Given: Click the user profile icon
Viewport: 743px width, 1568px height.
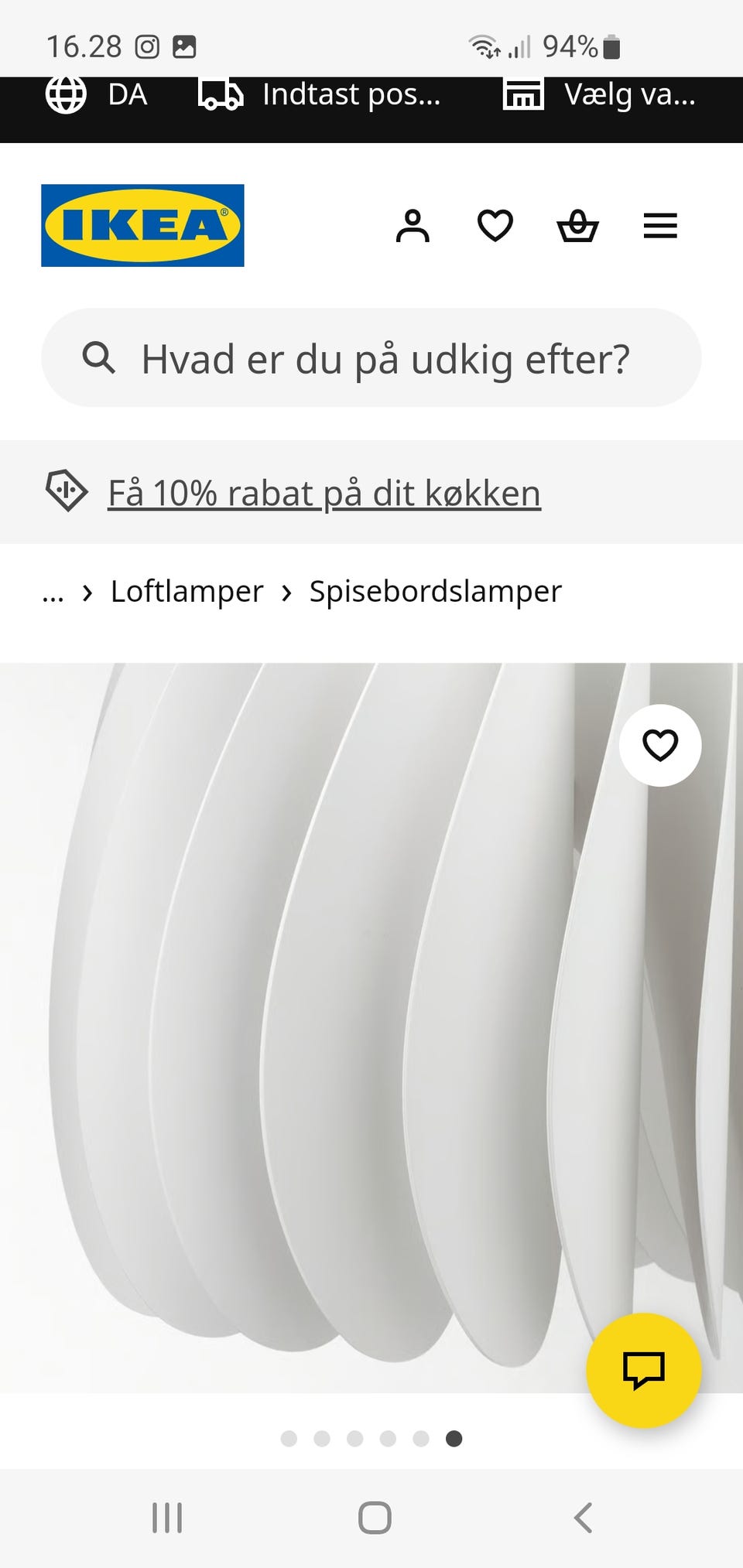Looking at the screenshot, I should [x=414, y=225].
